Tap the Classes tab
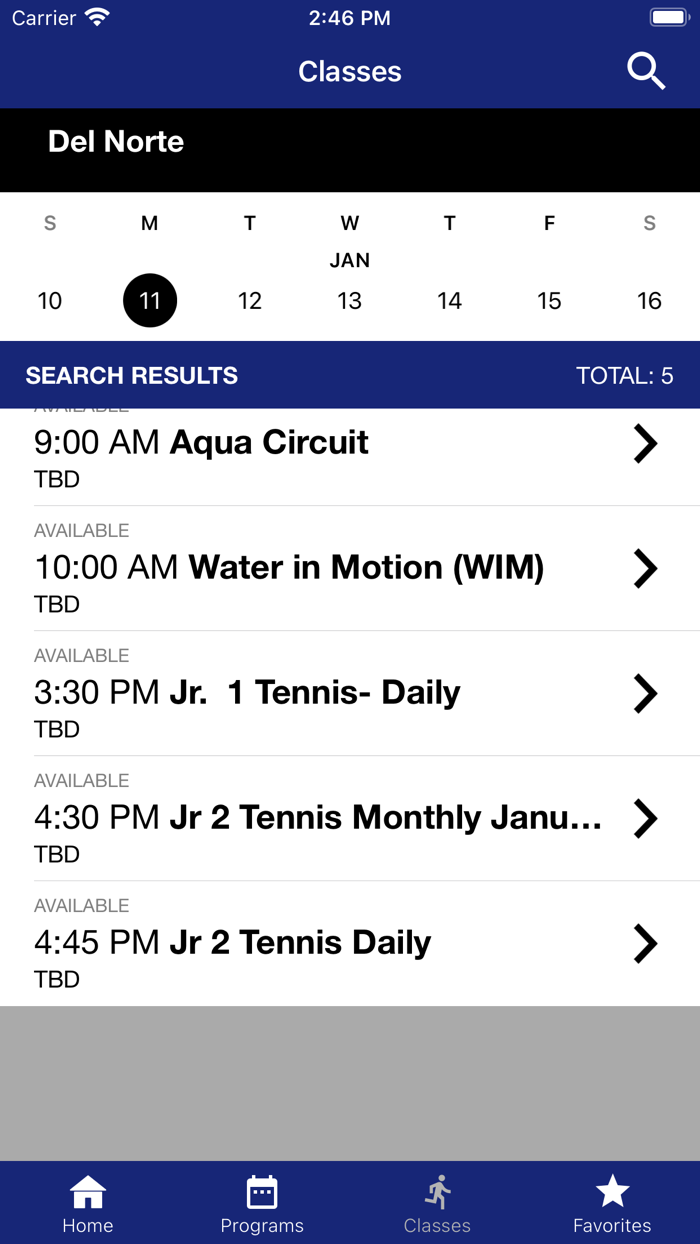Screen dimensions: 700x1244 point(437,1204)
